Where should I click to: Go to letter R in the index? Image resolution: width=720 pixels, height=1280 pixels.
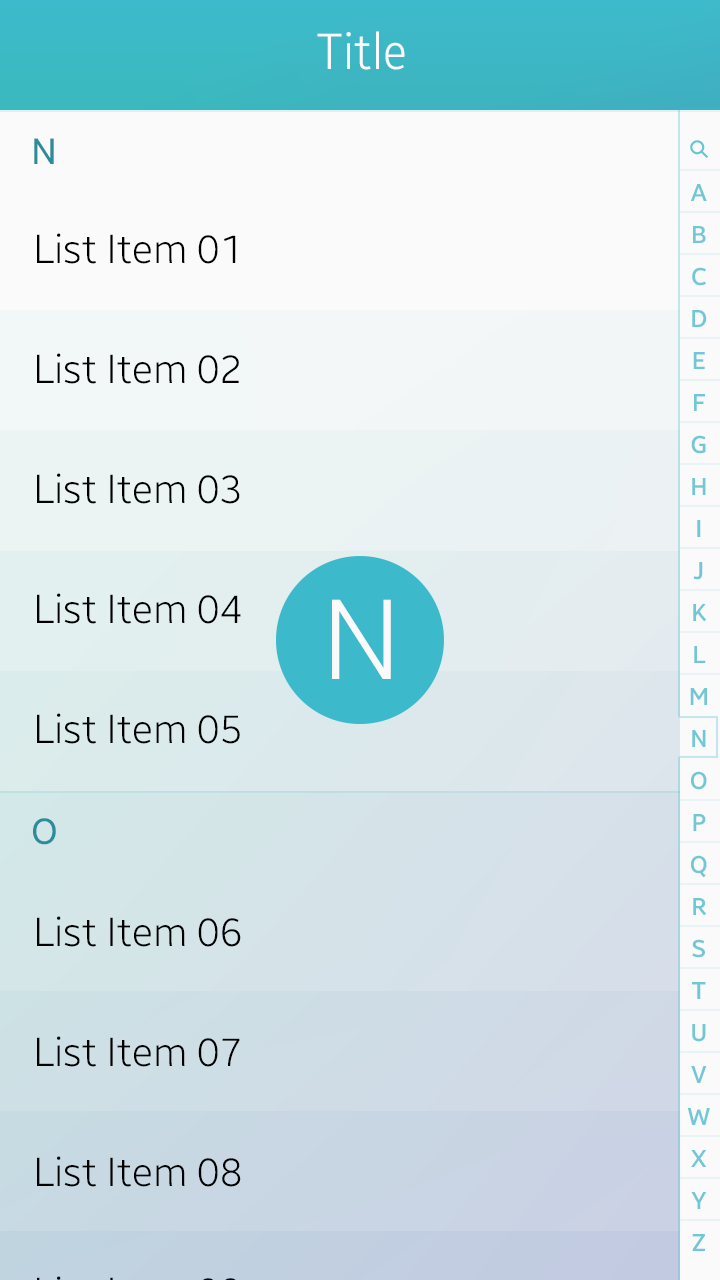tap(699, 906)
